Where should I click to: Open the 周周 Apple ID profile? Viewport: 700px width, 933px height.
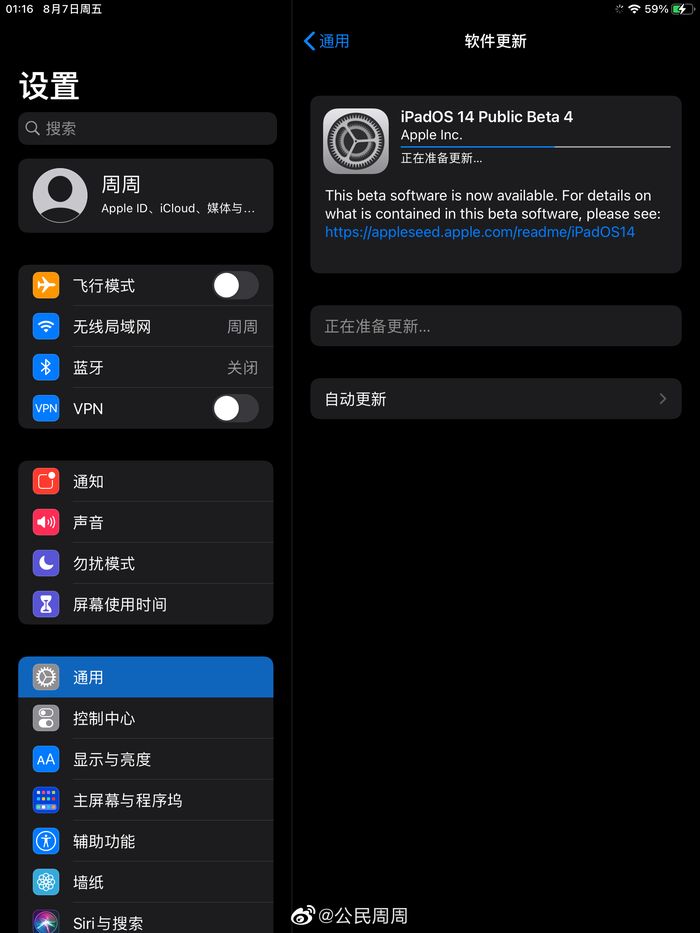[x=145, y=195]
